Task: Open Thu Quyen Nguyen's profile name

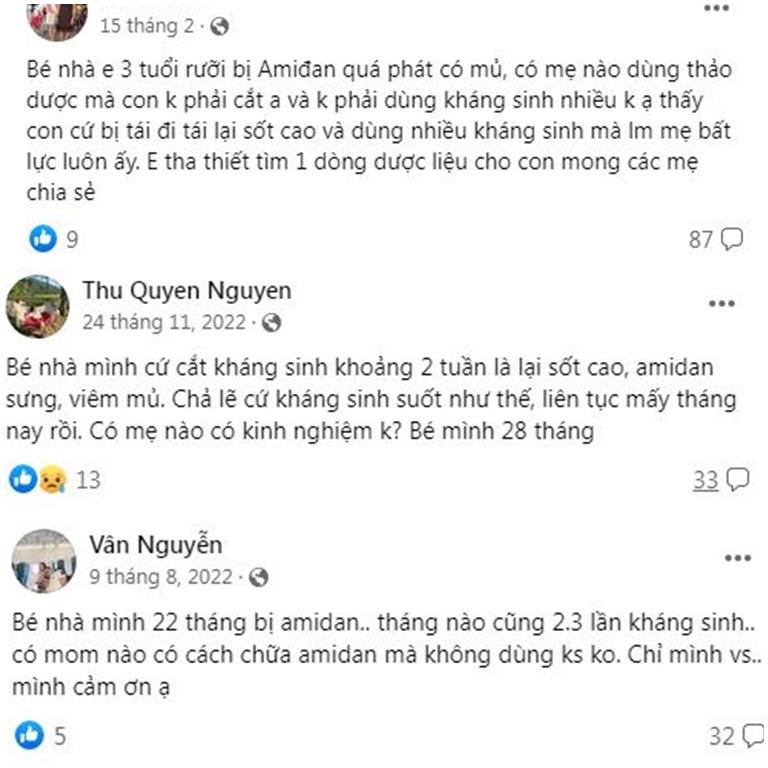Action: coord(187,291)
